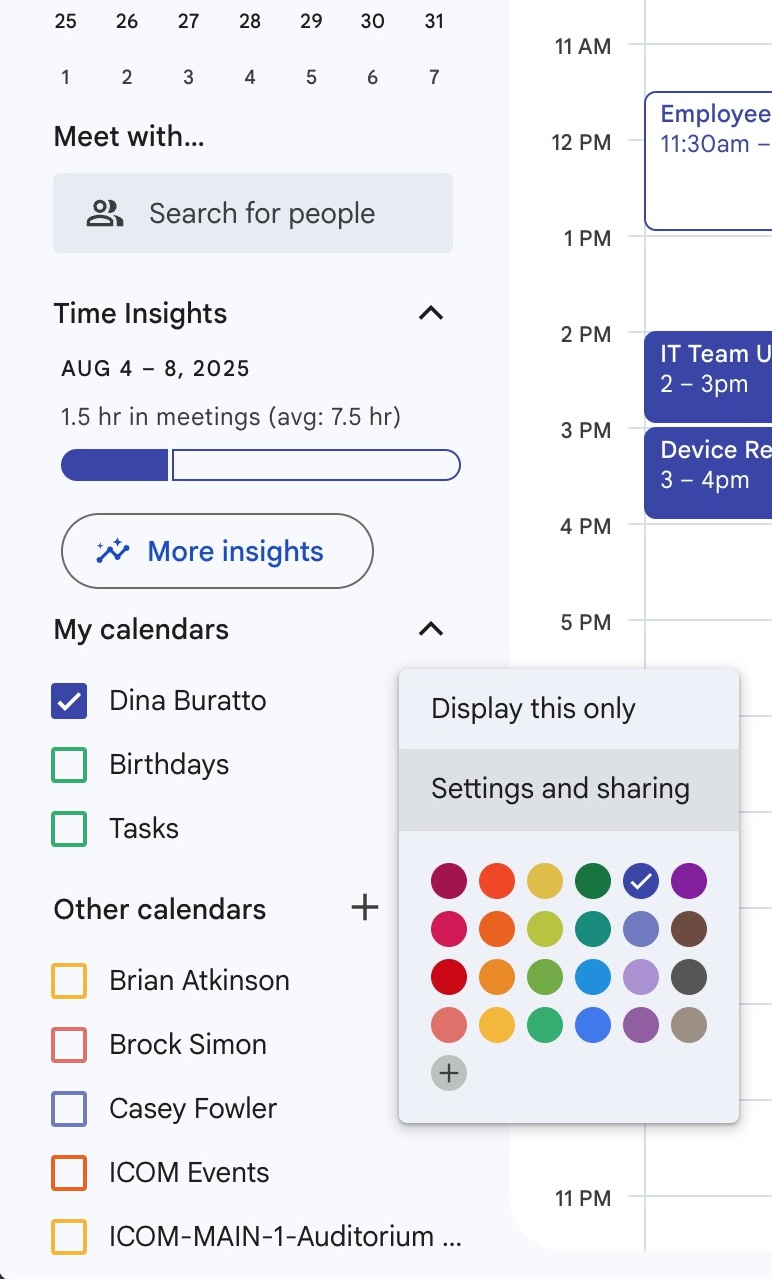Select Display this only
This screenshot has height=1279, width=772.
[533, 709]
